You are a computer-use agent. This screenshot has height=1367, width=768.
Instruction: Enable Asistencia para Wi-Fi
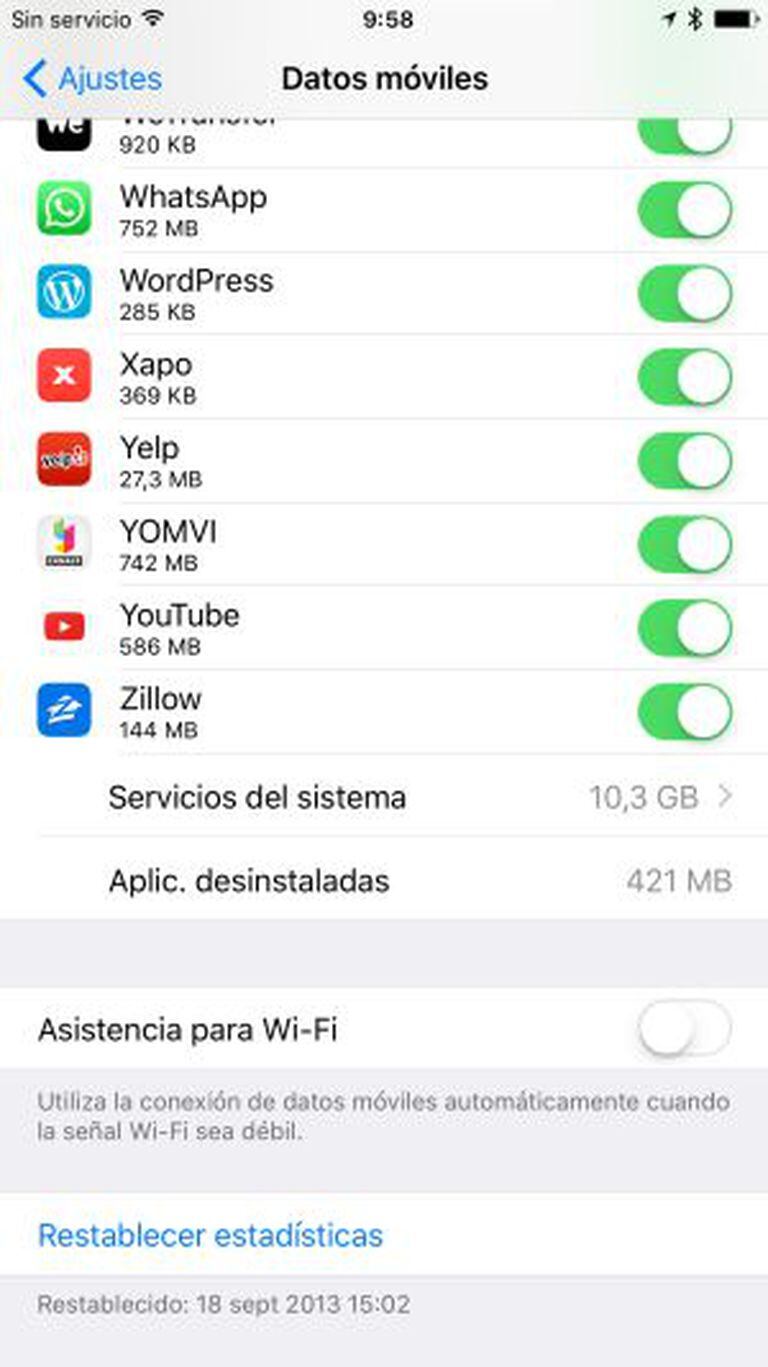click(685, 1029)
